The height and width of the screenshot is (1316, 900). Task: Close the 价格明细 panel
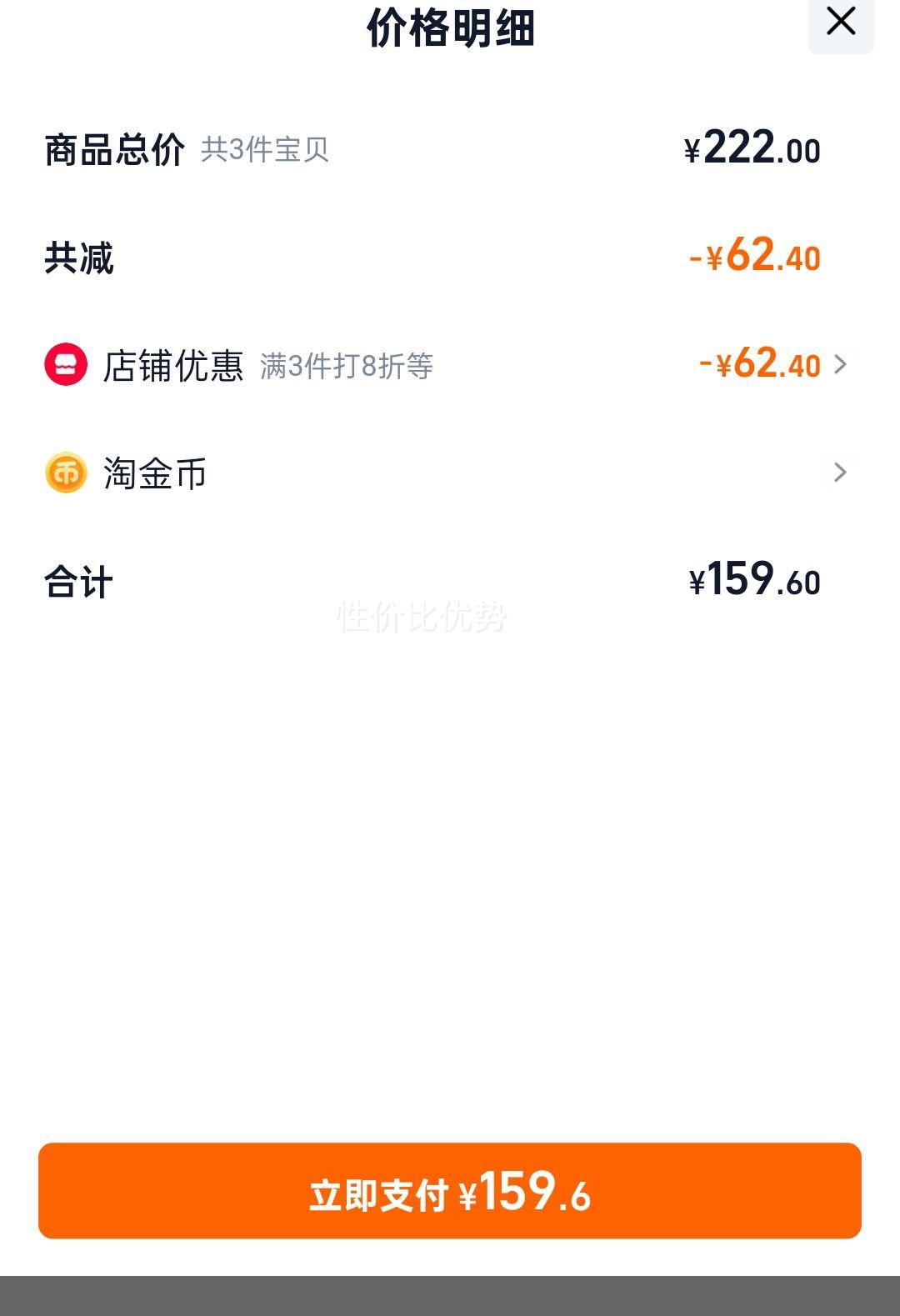click(840, 22)
